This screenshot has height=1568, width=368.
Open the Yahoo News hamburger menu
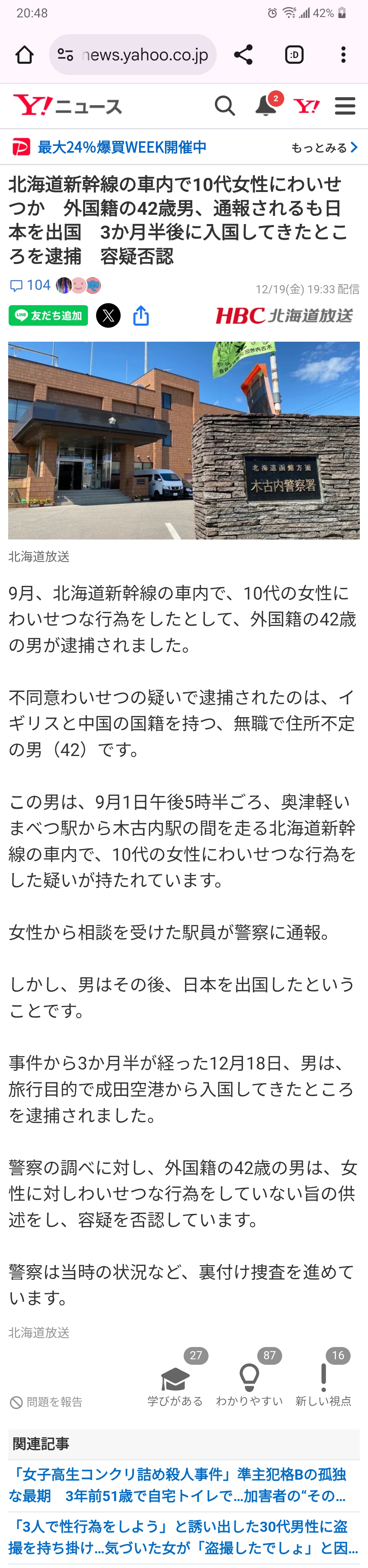(x=345, y=106)
